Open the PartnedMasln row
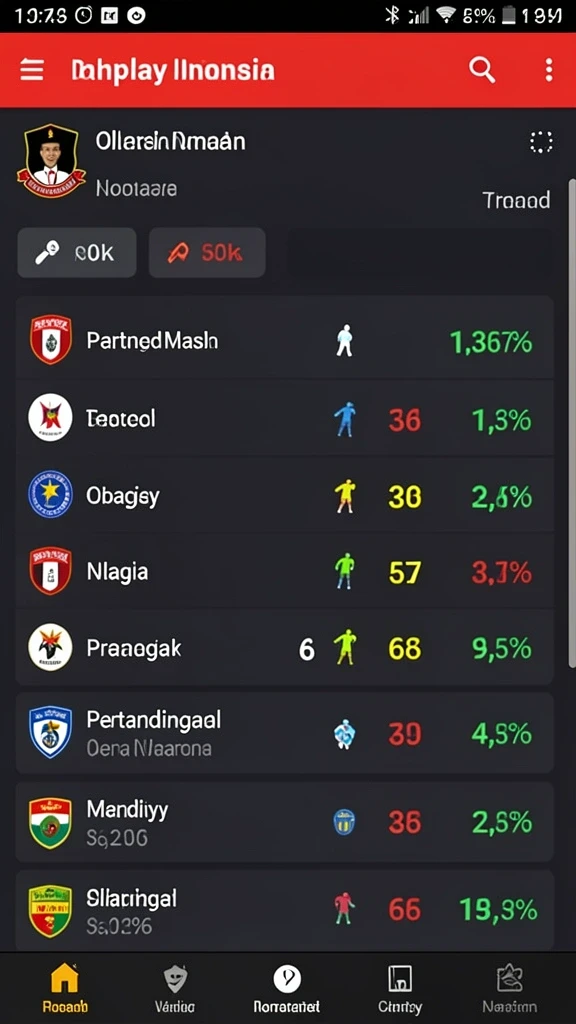This screenshot has width=576, height=1024. click(285, 340)
